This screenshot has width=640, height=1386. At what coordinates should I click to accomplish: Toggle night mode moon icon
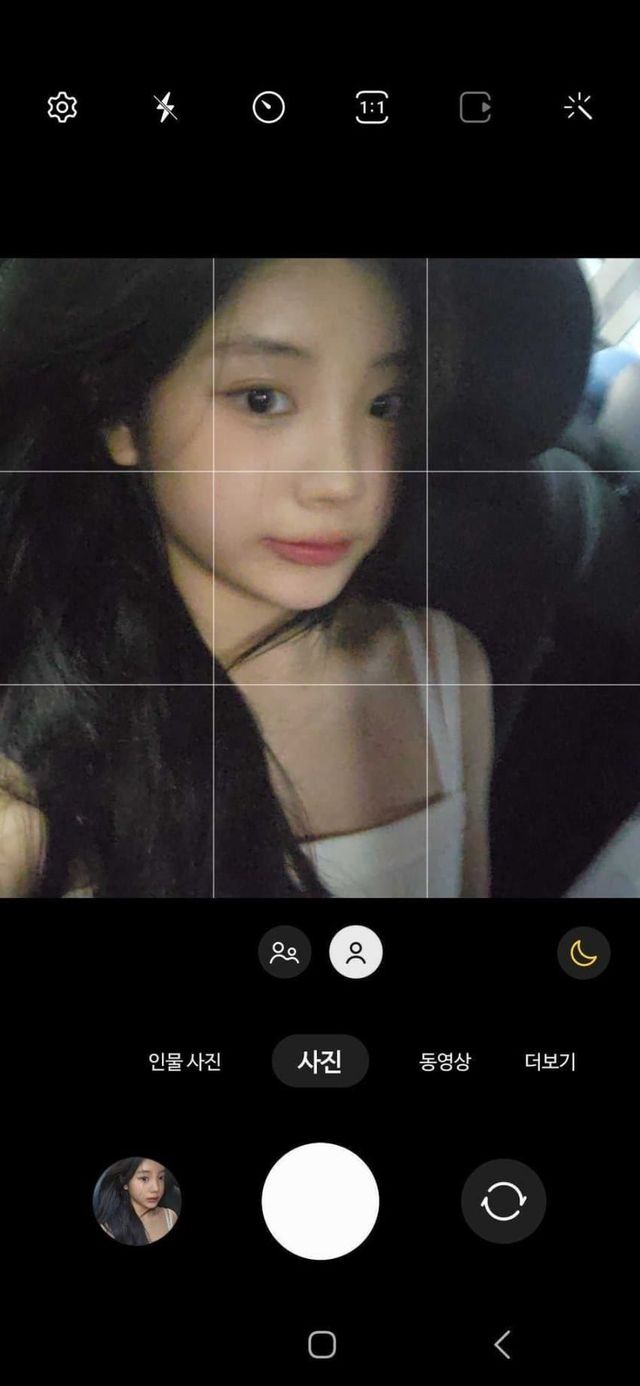[583, 953]
